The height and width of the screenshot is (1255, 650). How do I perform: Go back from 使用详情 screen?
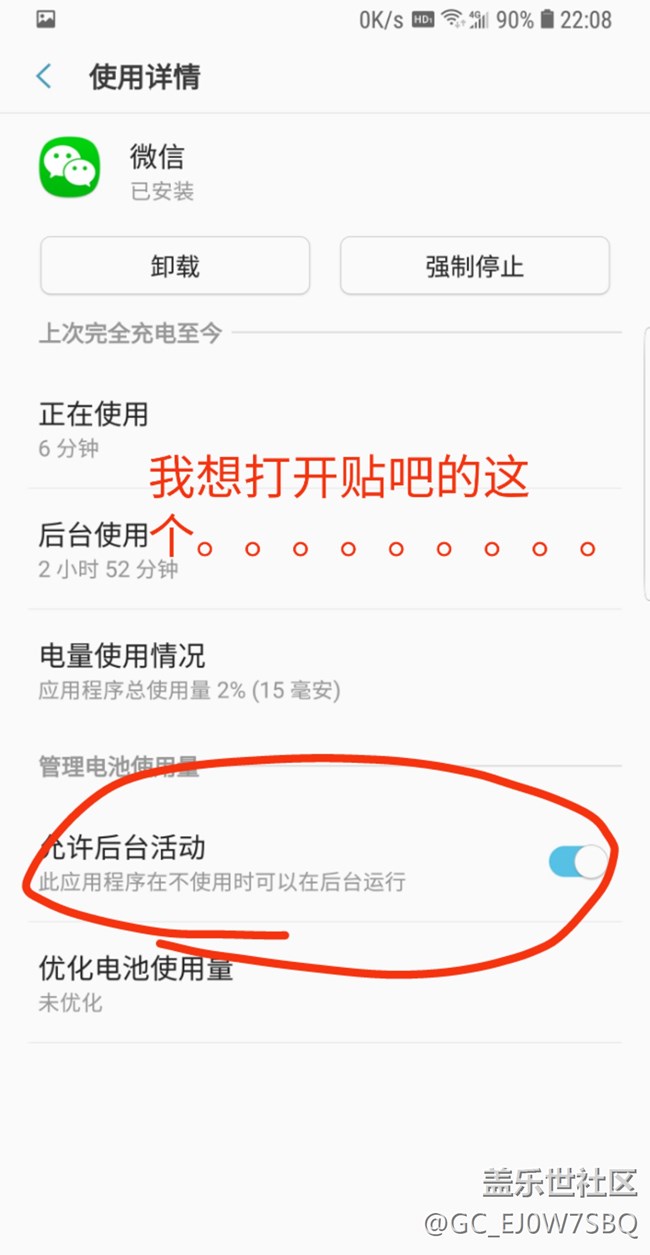[x=44, y=77]
